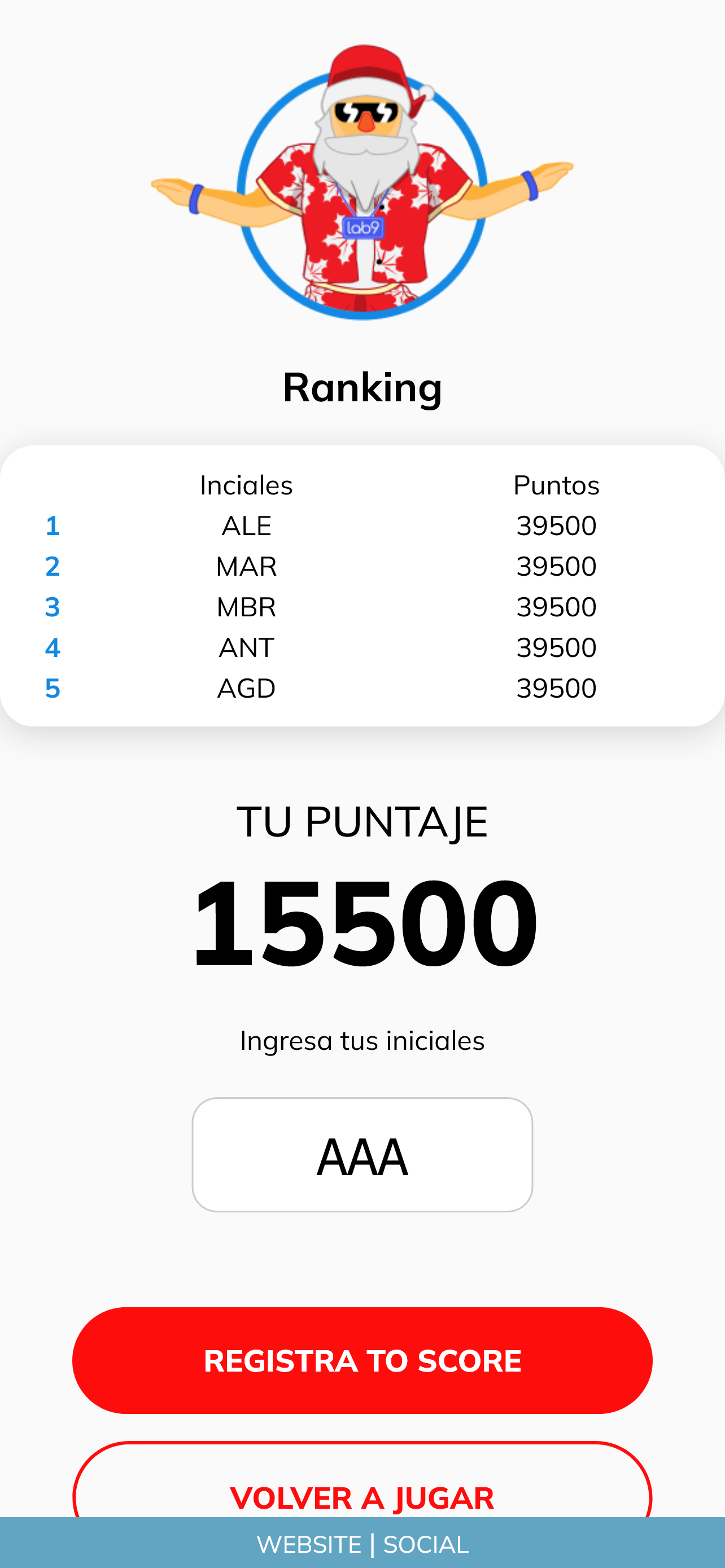Open the SOCIAL link in footer
This screenshot has height=1568, width=725.
(x=426, y=1544)
